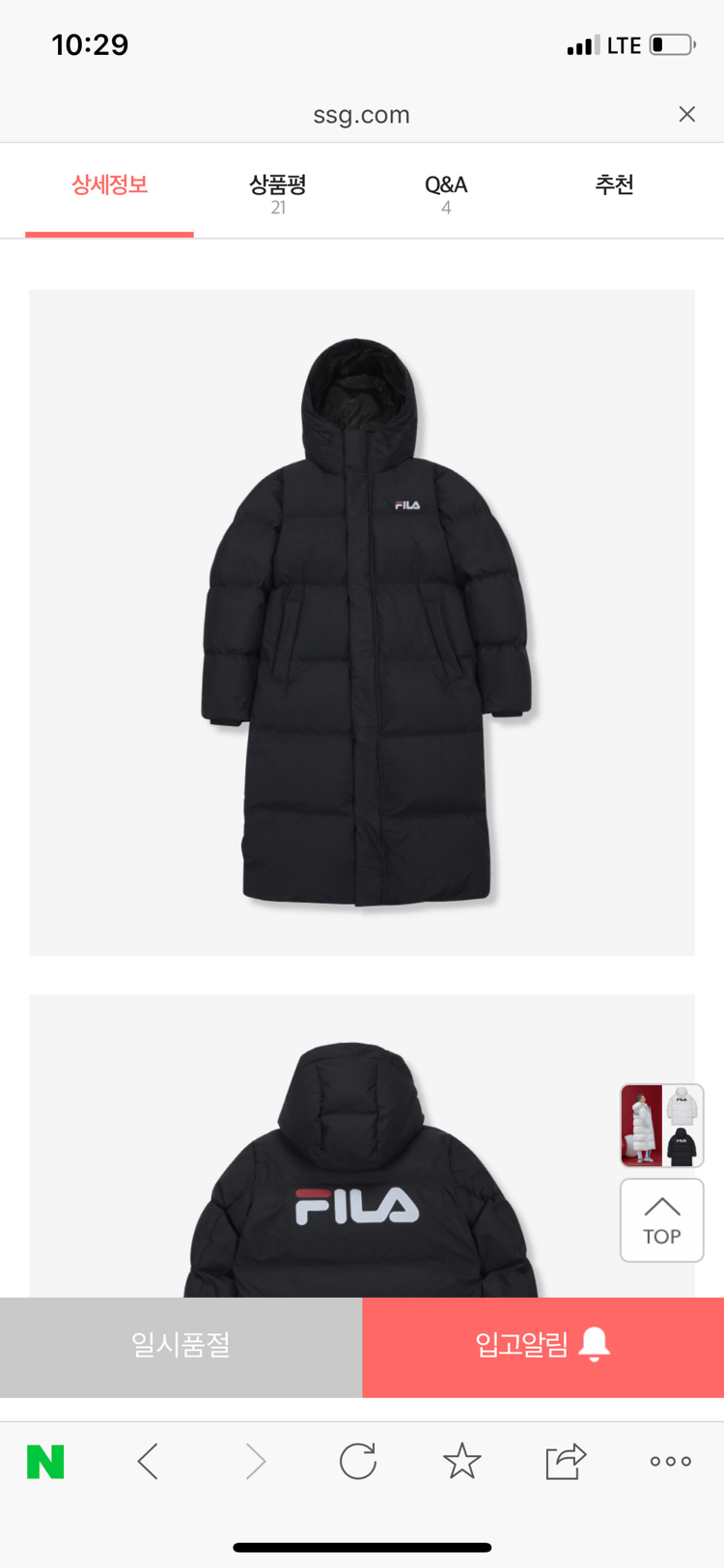Jump to top with TOP button
Image resolution: width=724 pixels, height=1568 pixels.
(661, 1220)
